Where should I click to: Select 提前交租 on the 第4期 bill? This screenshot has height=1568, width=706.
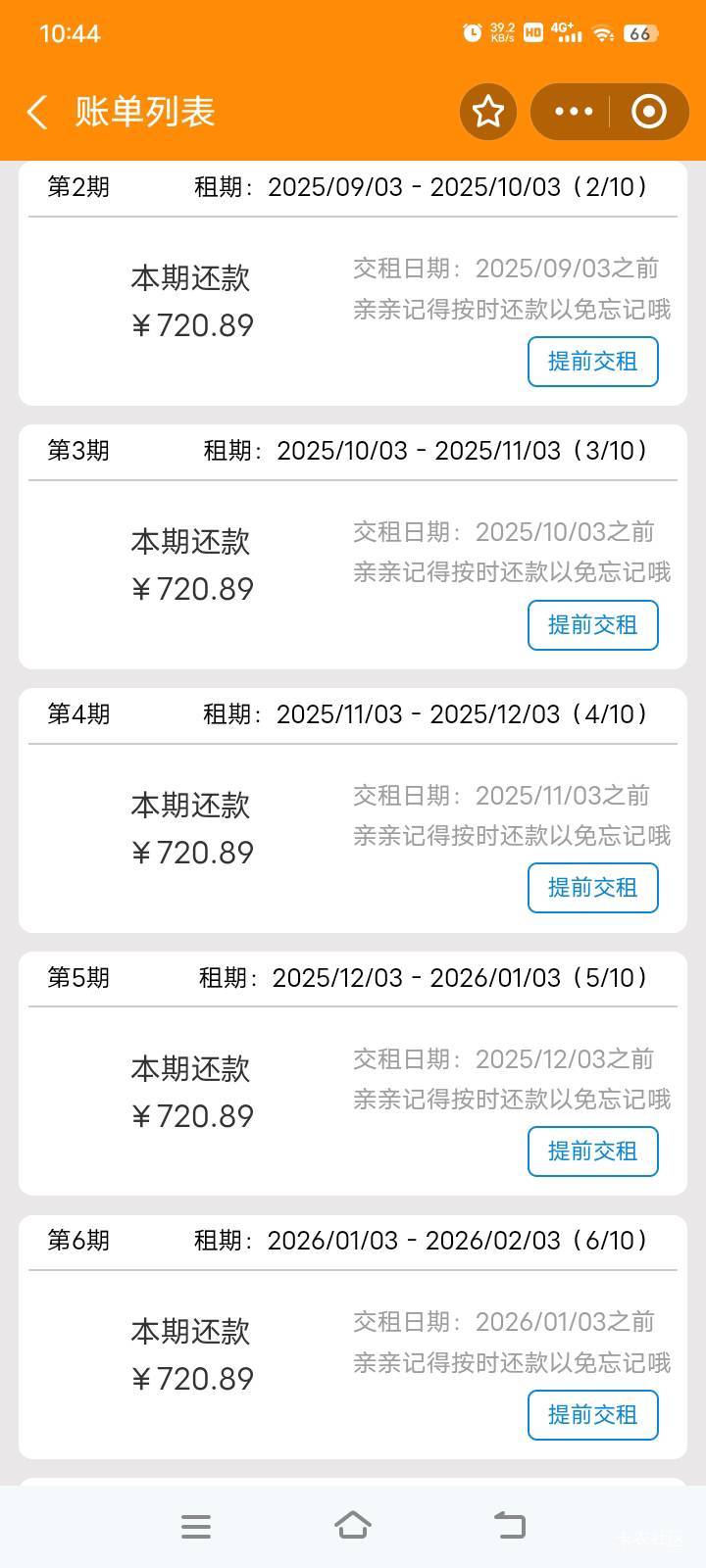pyautogui.click(x=593, y=888)
